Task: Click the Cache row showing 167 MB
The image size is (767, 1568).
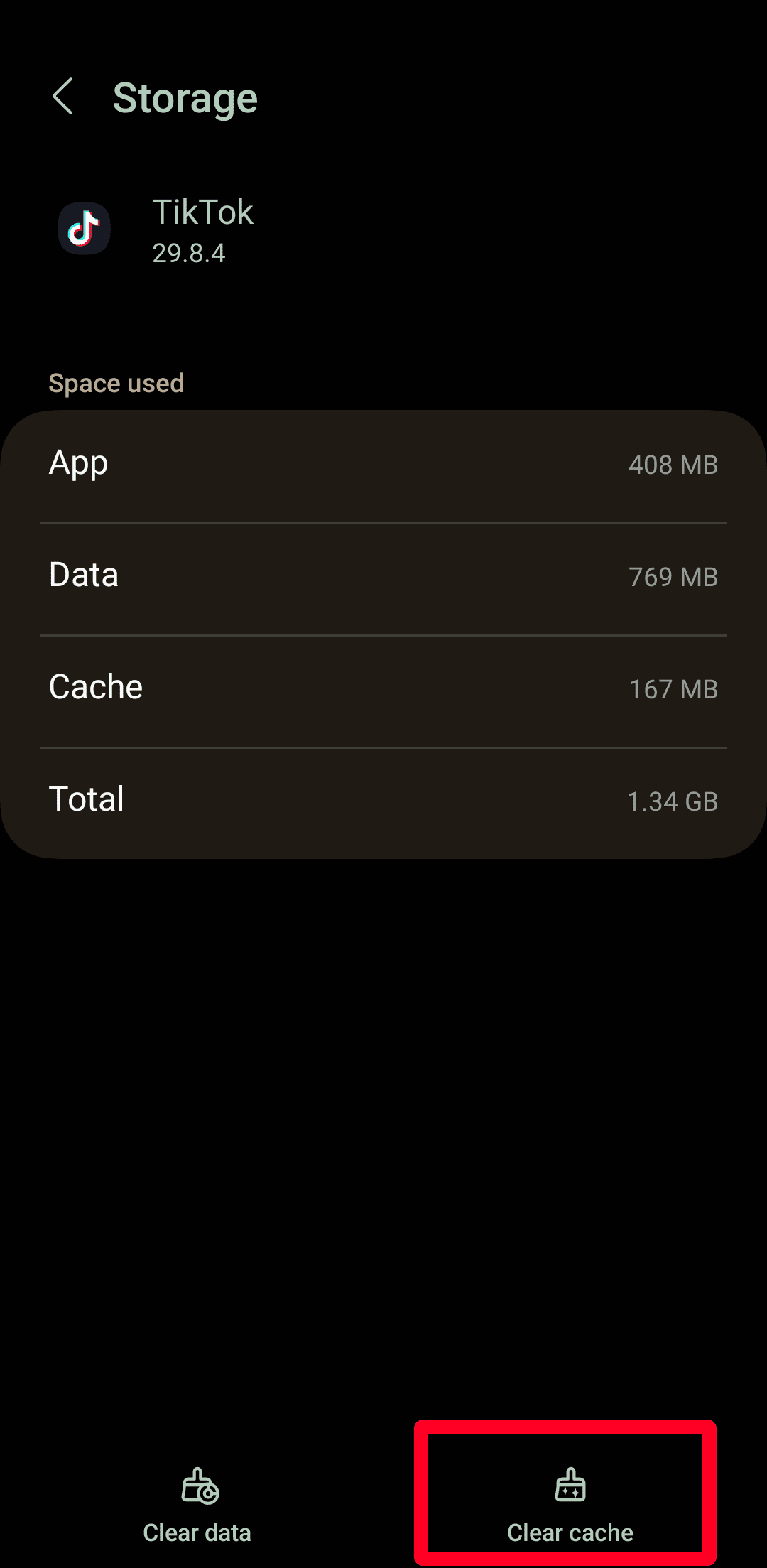Action: click(383, 687)
